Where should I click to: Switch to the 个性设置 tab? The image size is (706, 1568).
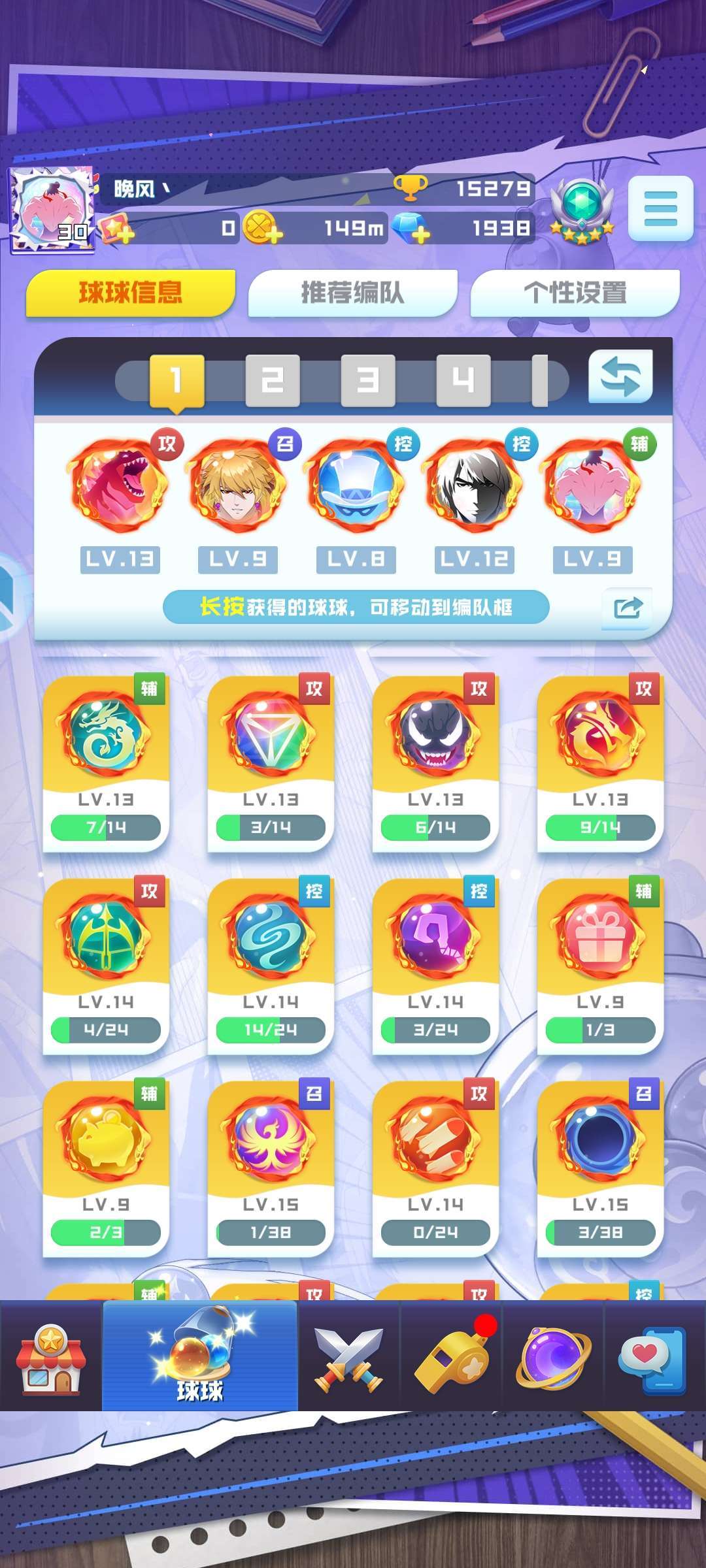coord(575,293)
